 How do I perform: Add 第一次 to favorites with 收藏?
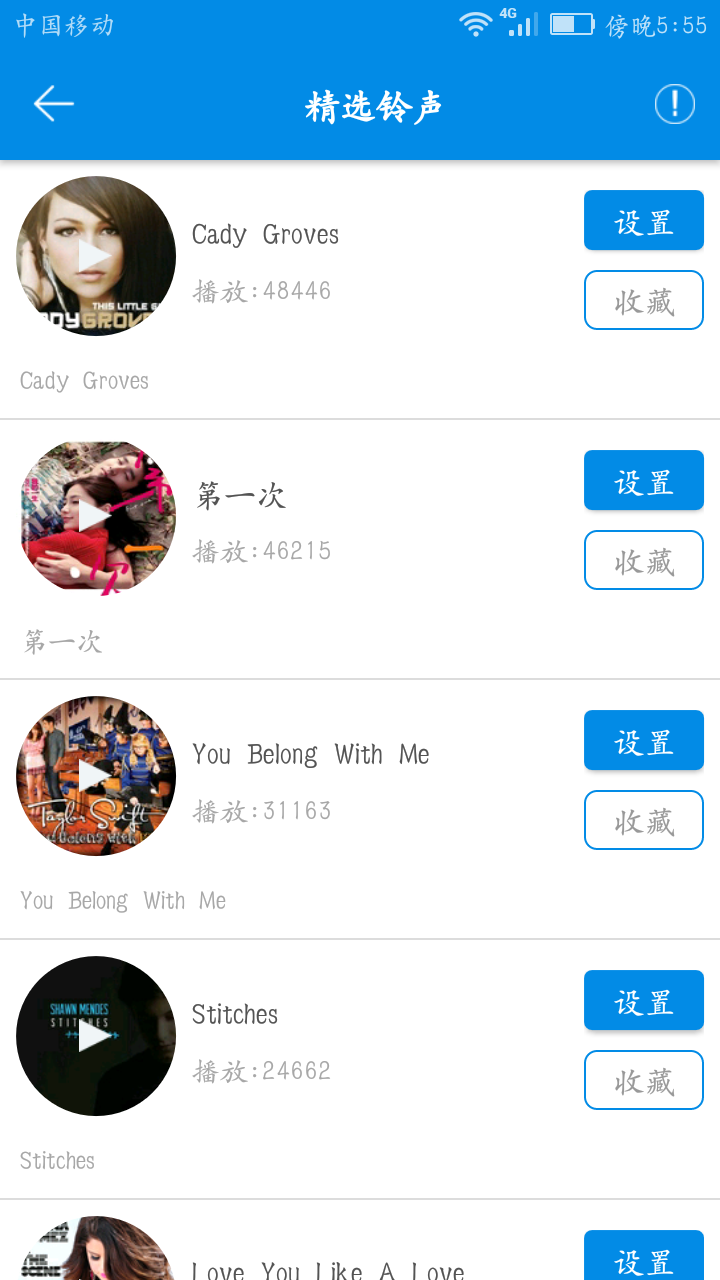pyautogui.click(x=643, y=560)
